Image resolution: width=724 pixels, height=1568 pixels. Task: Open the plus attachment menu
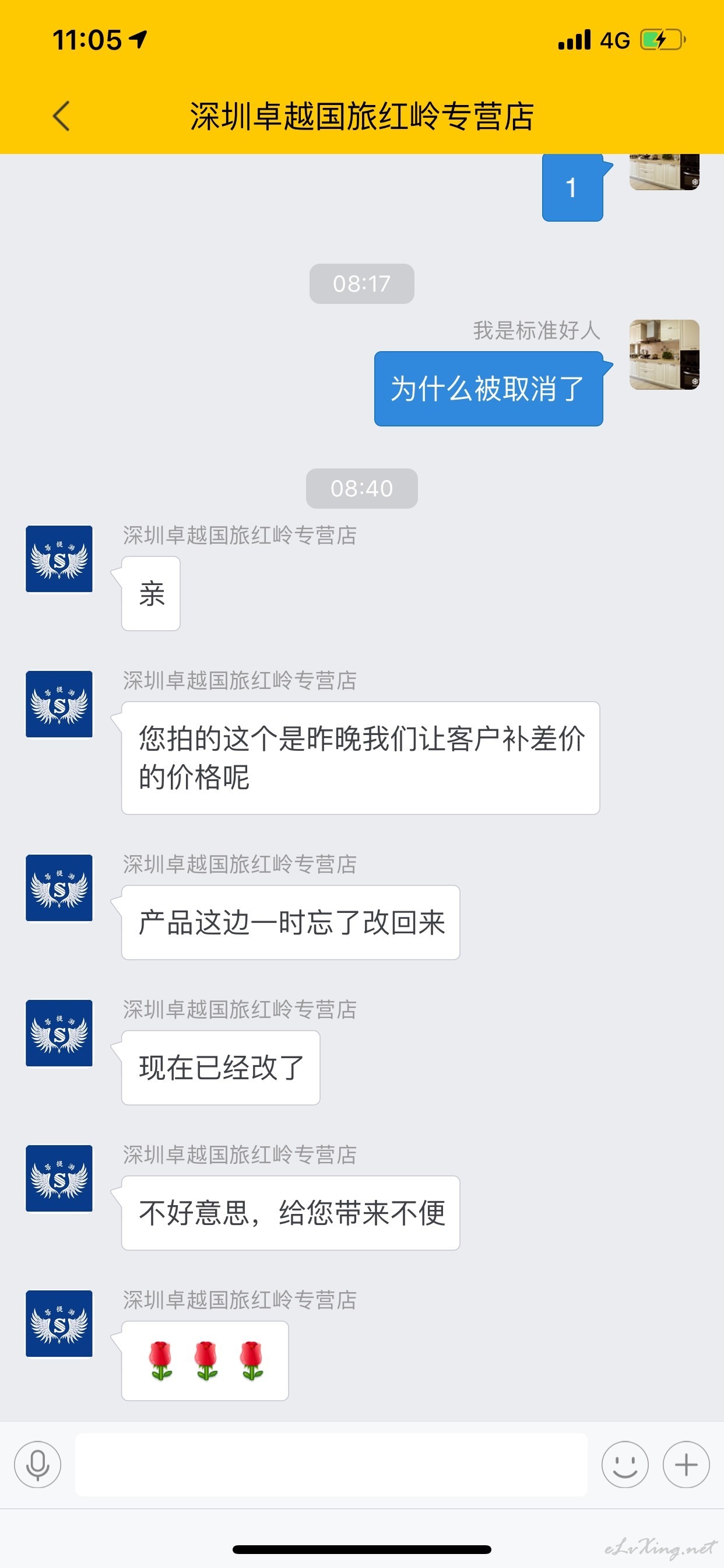click(686, 1464)
